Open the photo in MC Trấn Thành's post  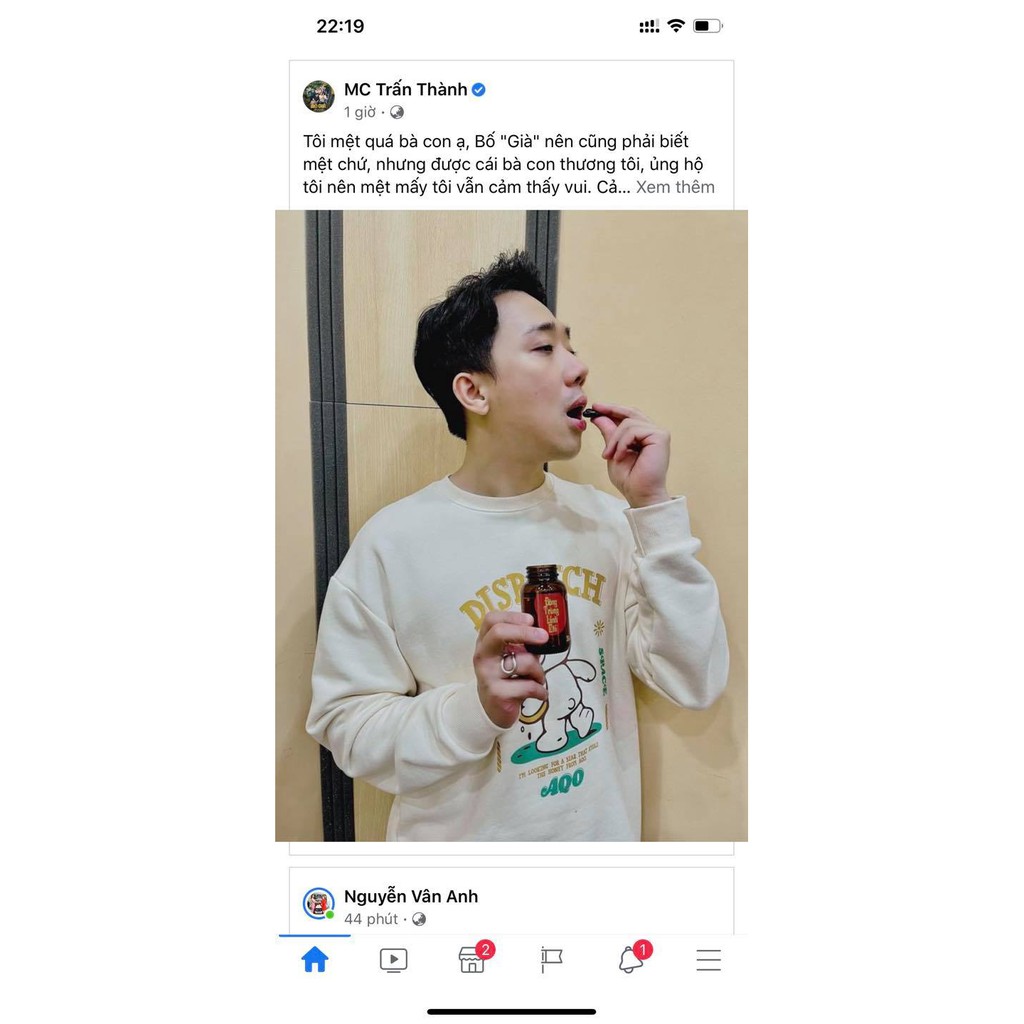[x=511, y=525]
